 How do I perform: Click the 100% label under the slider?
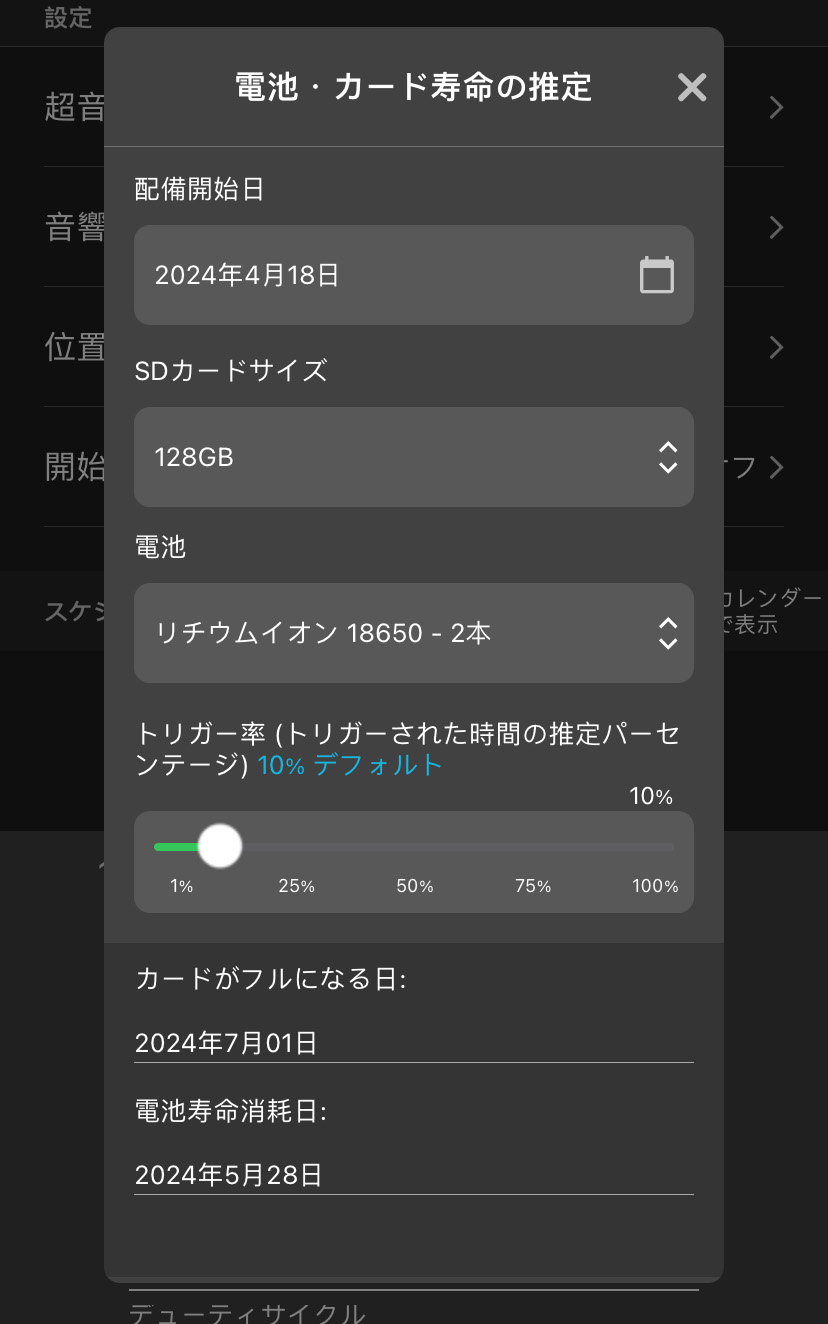pos(654,886)
